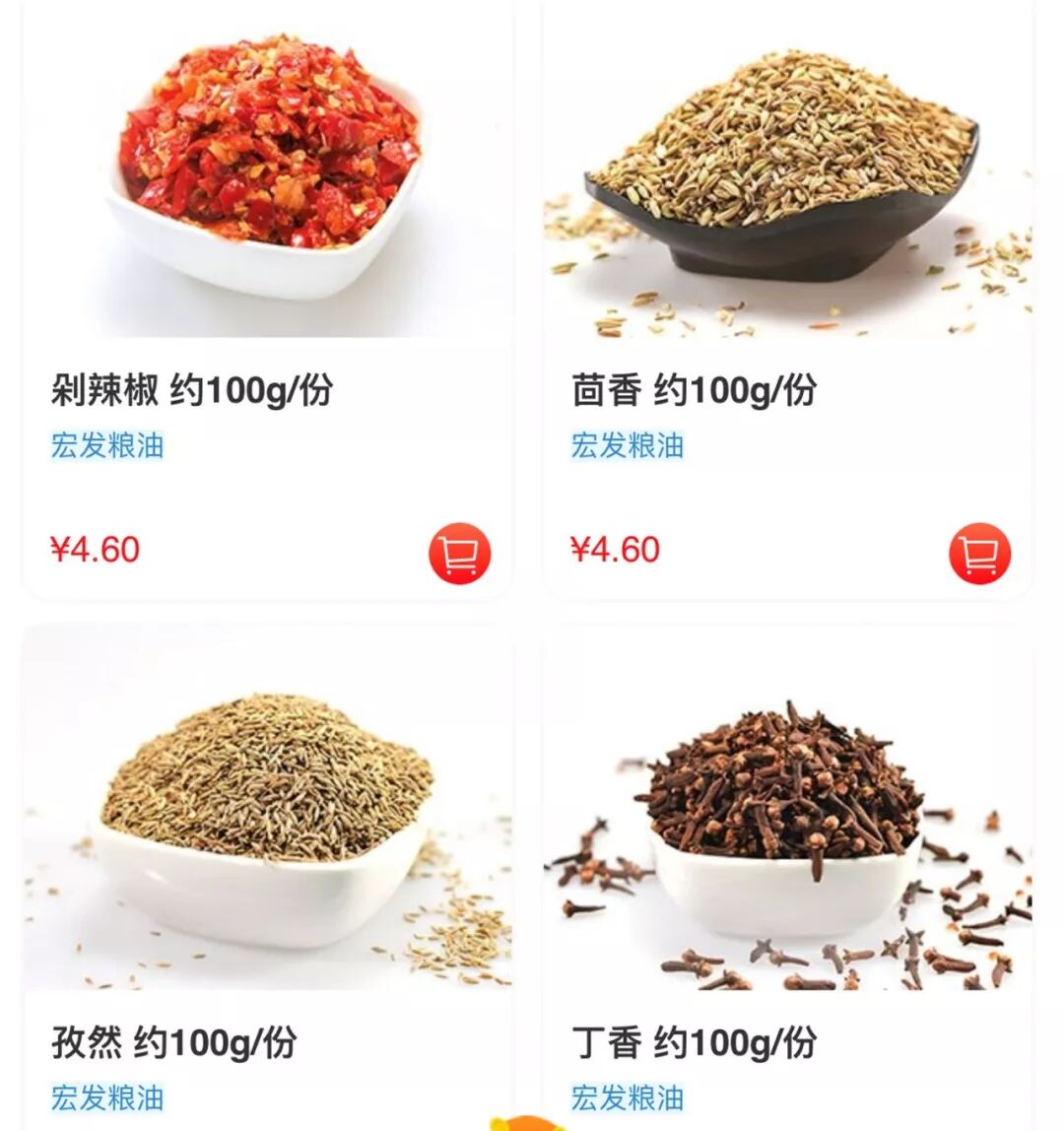Viewport: 1064px width, 1131px height.
Task: Open the 剁辣椒 product card
Action: [268, 187]
